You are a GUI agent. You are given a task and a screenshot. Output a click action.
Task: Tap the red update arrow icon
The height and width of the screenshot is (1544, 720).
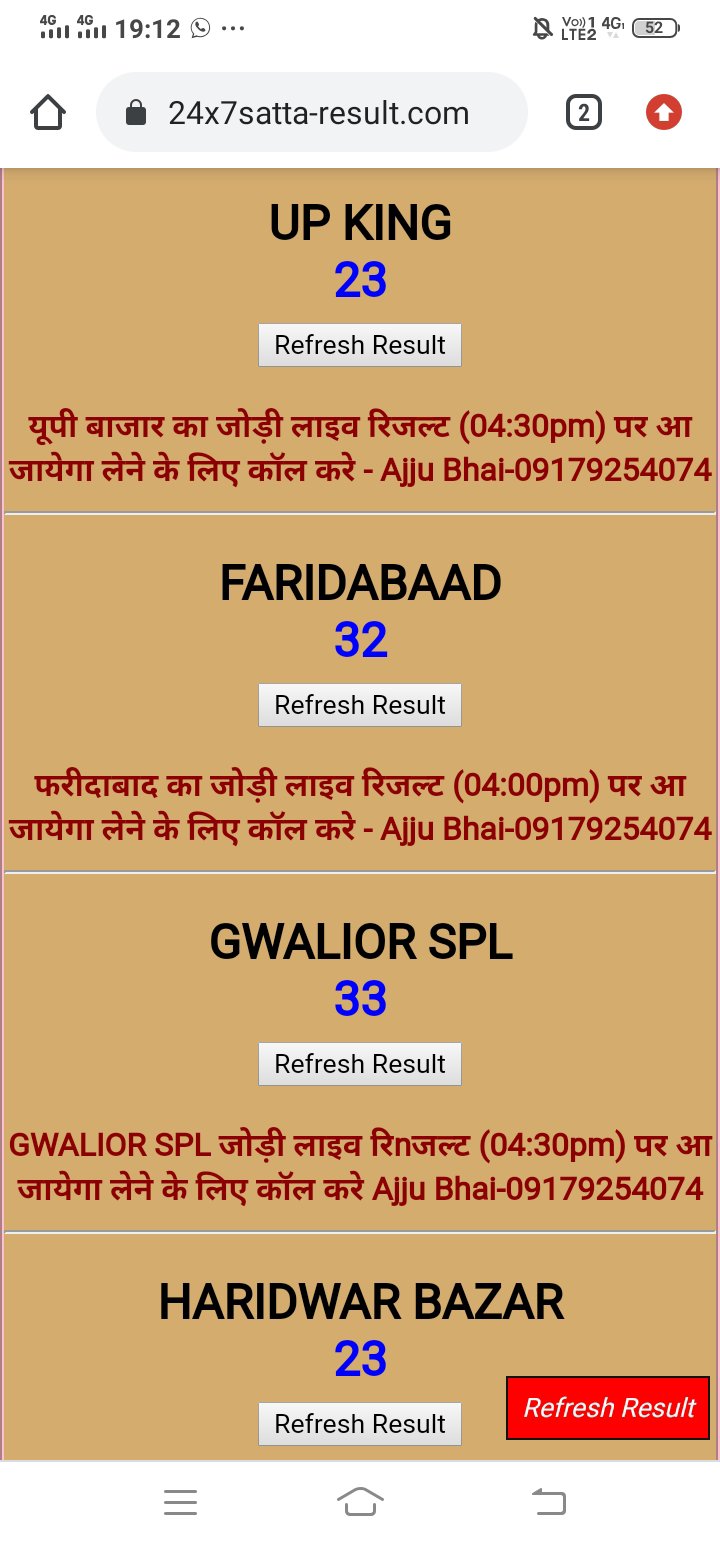click(x=663, y=113)
